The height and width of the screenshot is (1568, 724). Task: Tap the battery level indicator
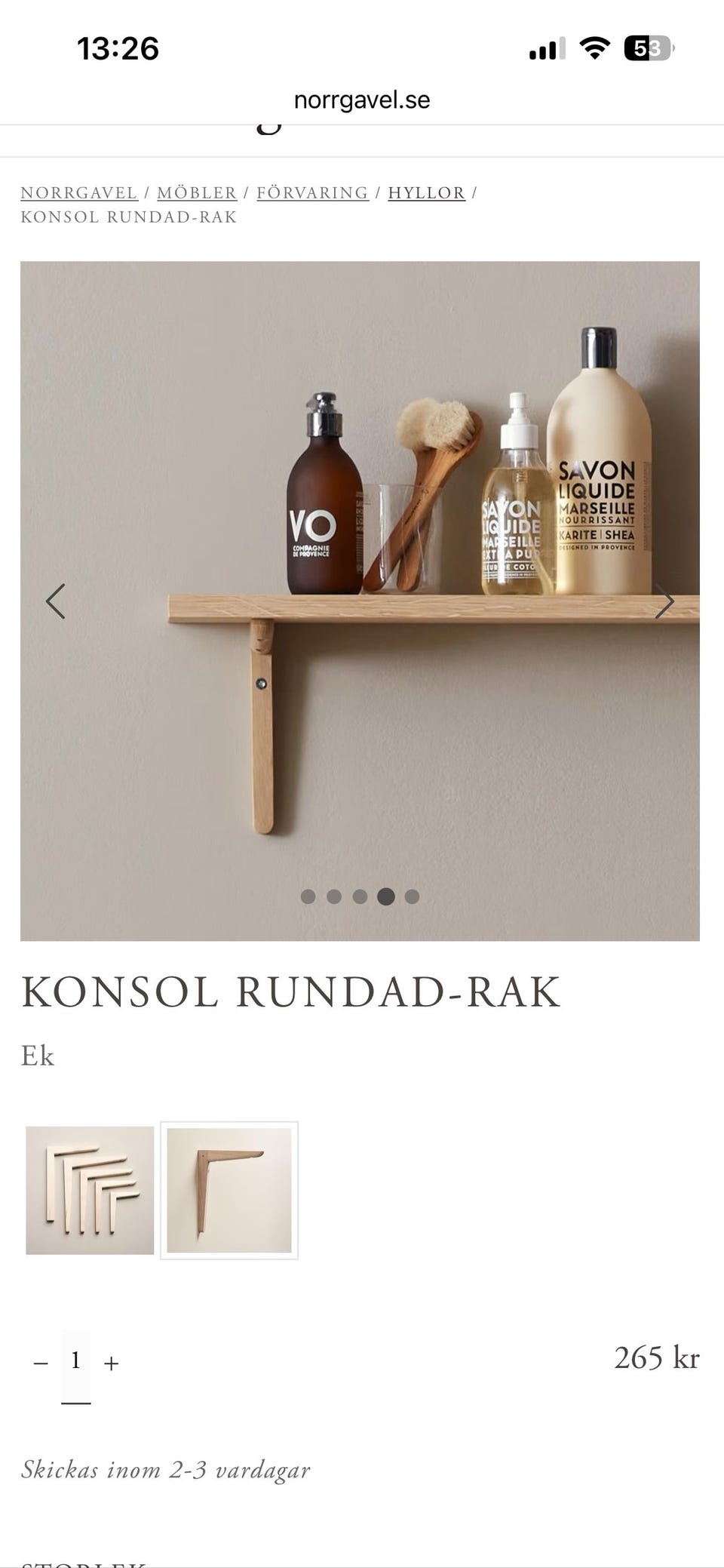coord(645,49)
